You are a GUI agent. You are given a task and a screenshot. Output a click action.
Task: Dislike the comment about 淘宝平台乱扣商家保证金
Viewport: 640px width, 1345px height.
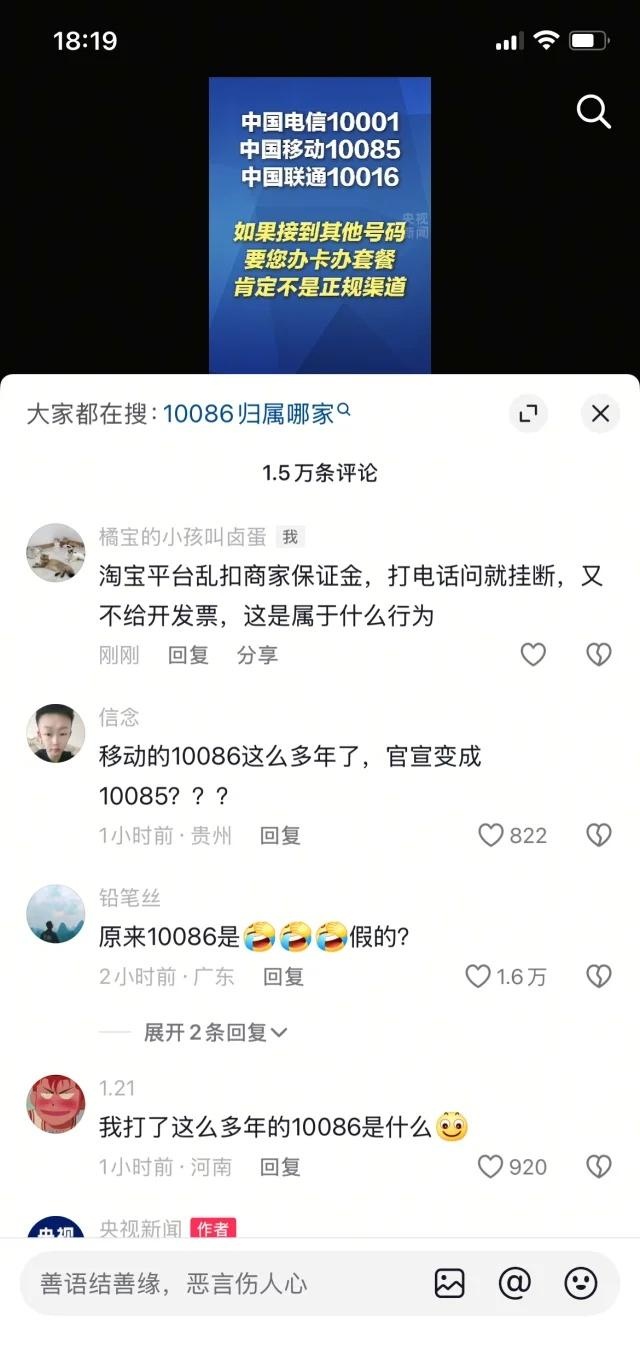pyautogui.click(x=598, y=654)
